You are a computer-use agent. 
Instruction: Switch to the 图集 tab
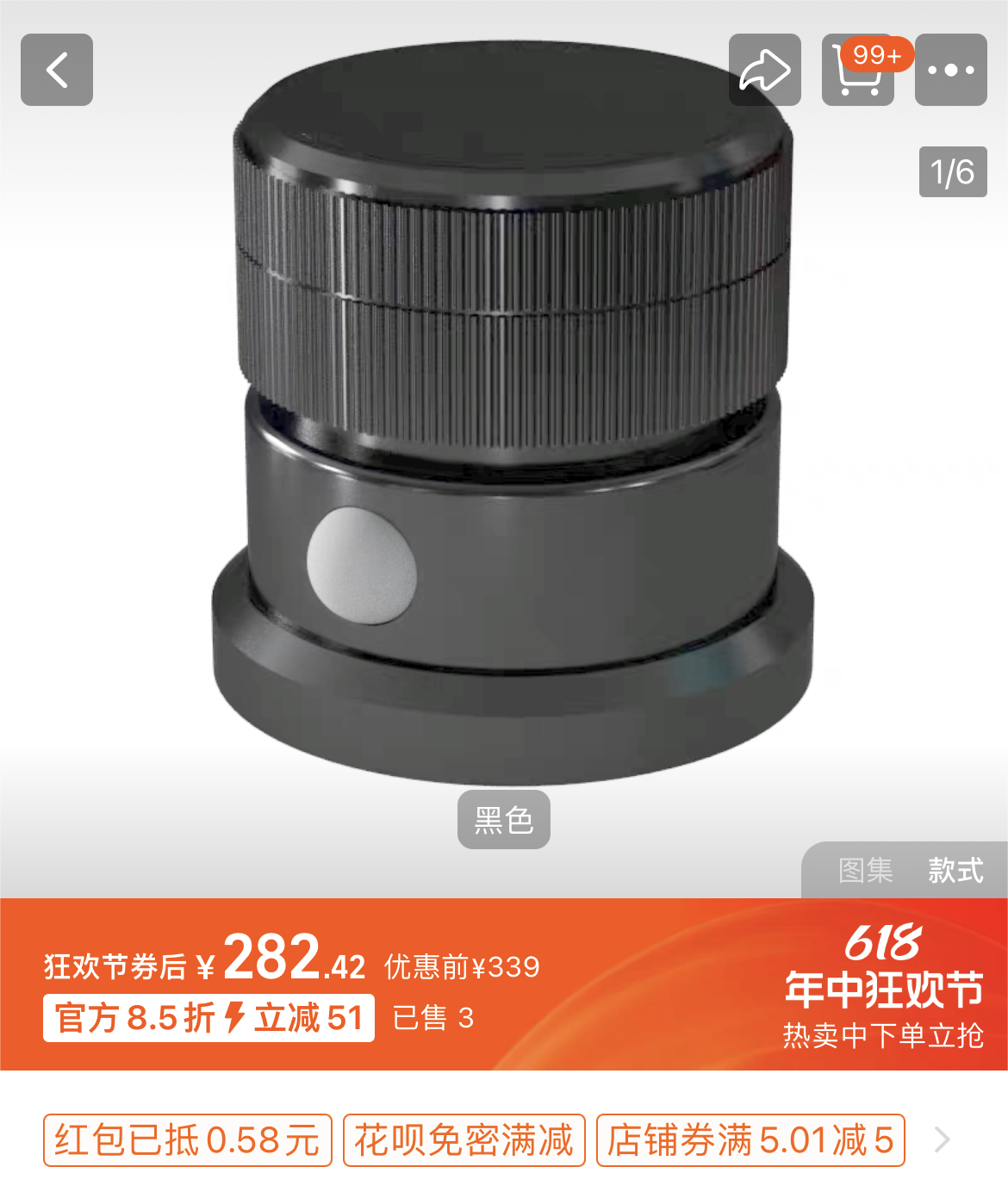(x=865, y=870)
